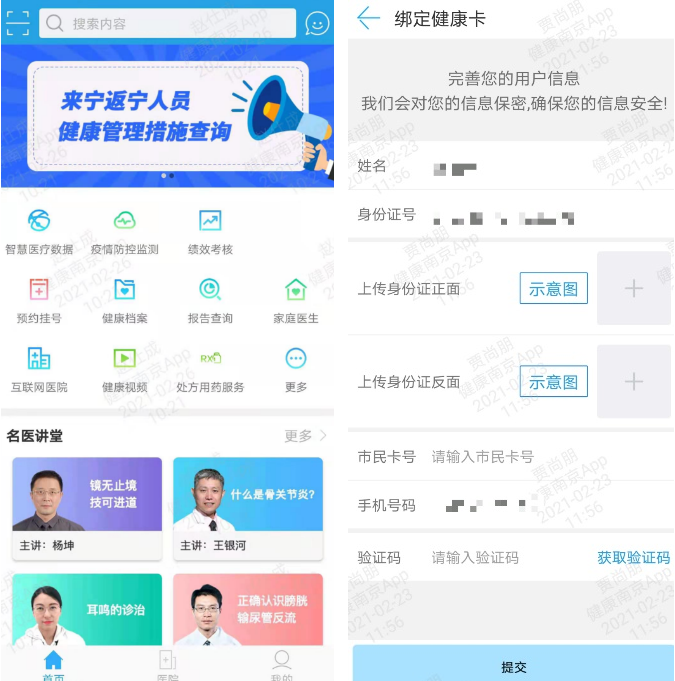Open 疫情防控监测

[x=124, y=232]
